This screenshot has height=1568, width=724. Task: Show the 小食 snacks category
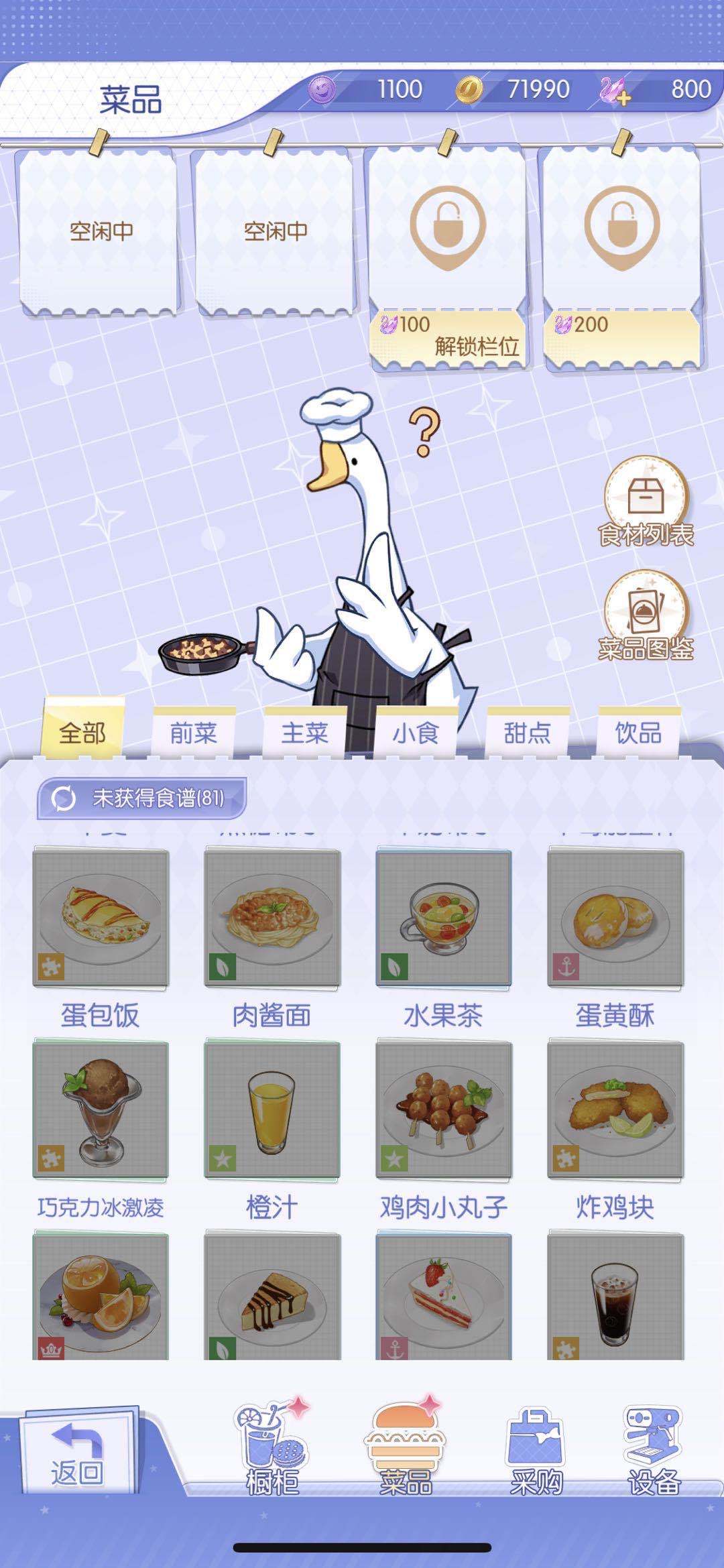click(x=416, y=733)
